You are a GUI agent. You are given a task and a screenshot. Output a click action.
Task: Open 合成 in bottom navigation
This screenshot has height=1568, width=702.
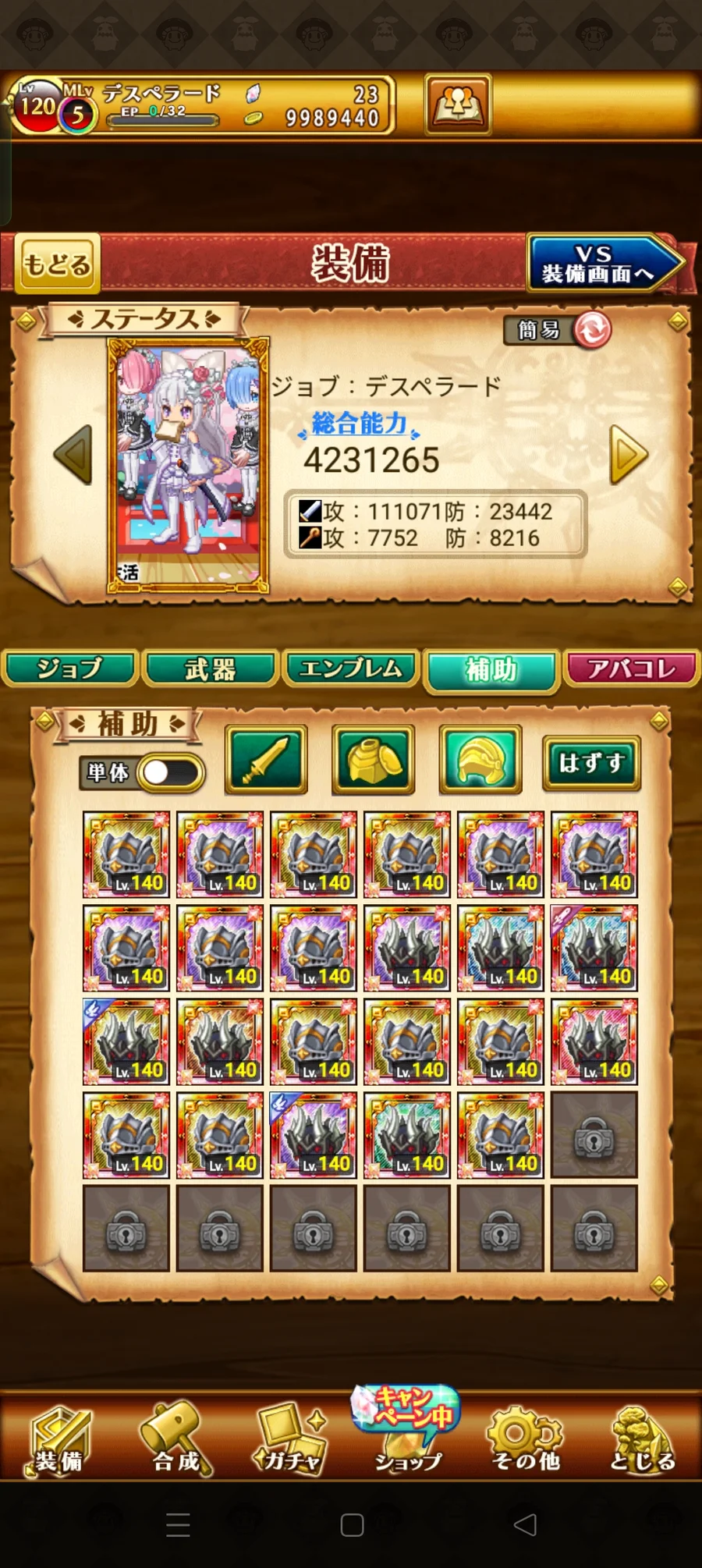click(176, 1439)
